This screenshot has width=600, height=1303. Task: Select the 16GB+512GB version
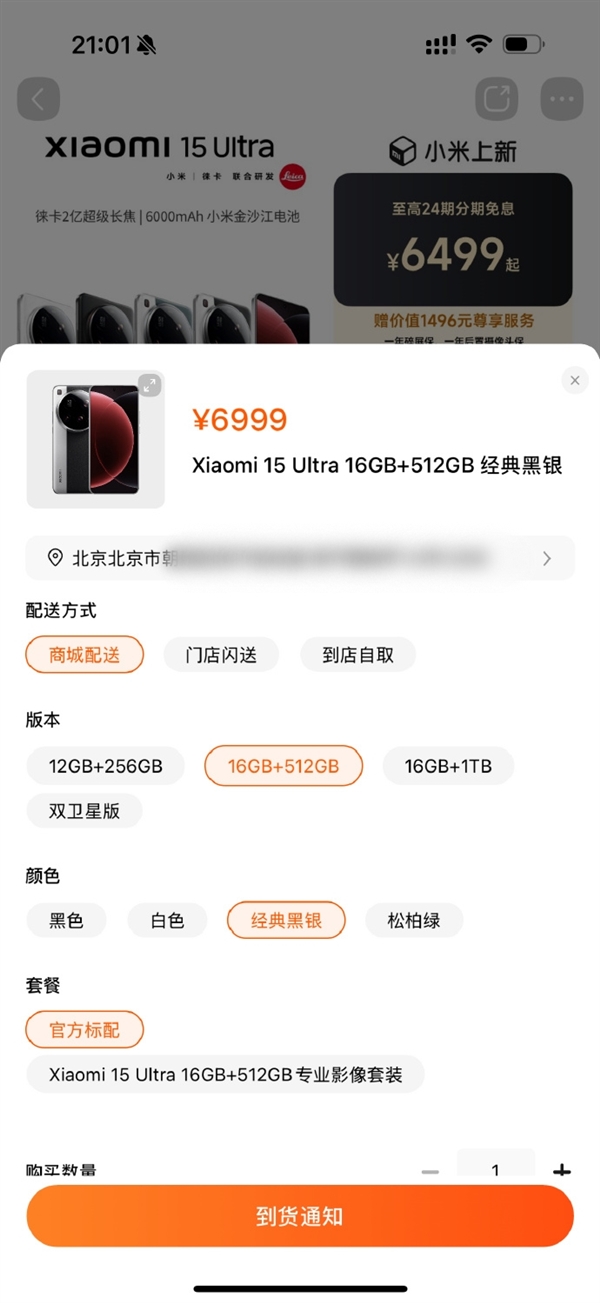coord(283,767)
